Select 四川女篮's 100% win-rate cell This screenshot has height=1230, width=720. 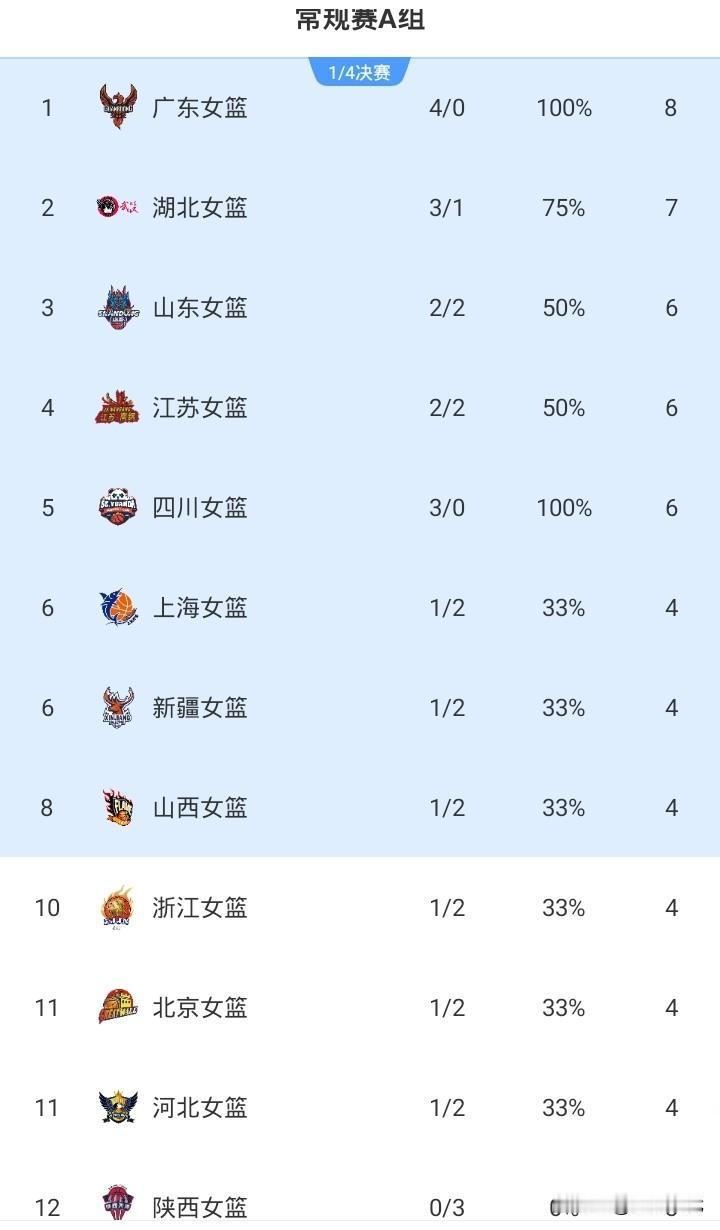[x=563, y=507]
